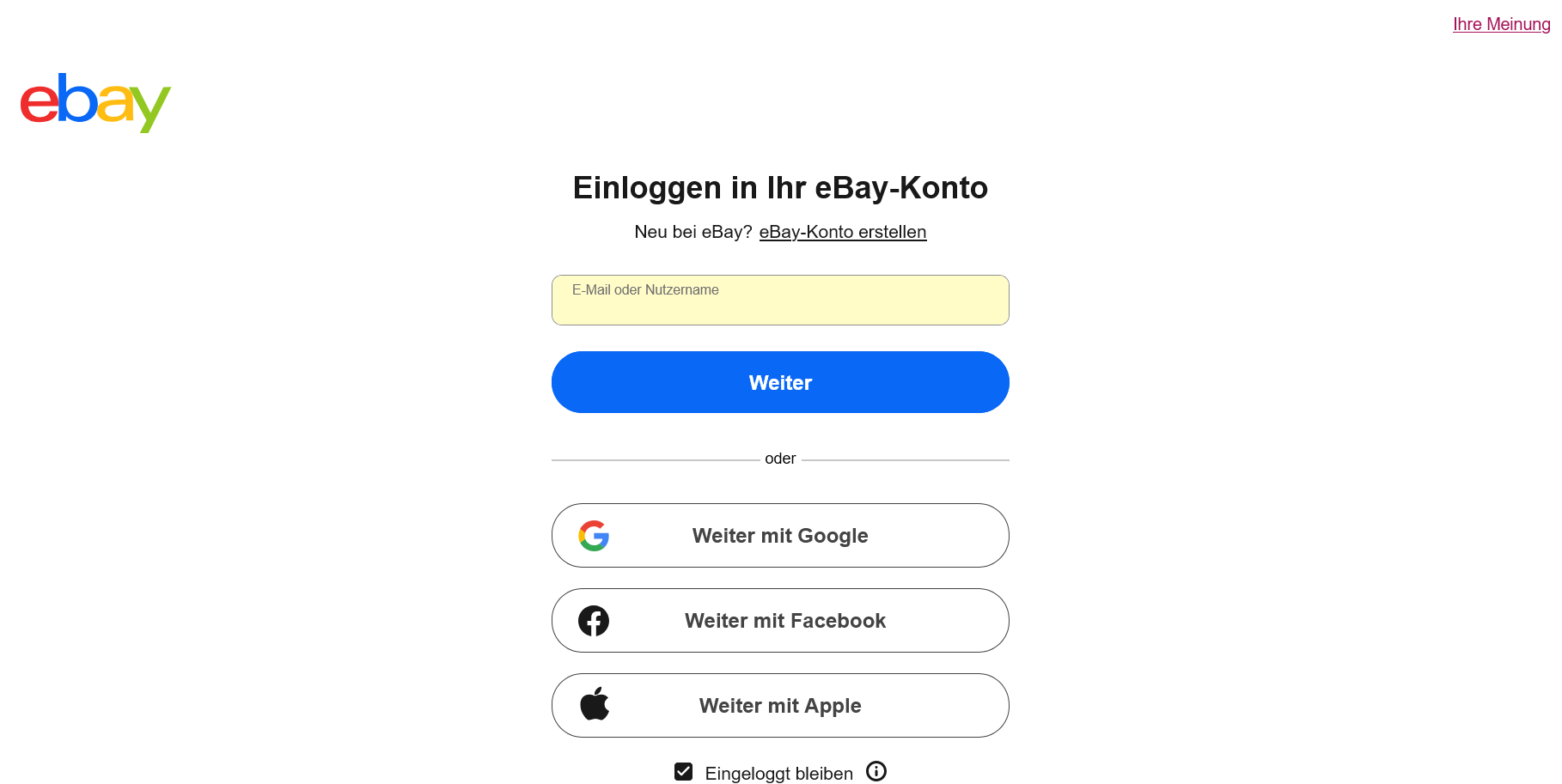The width and height of the screenshot is (1562, 784).
Task: Continue with Google sign-in
Action: 780,535
